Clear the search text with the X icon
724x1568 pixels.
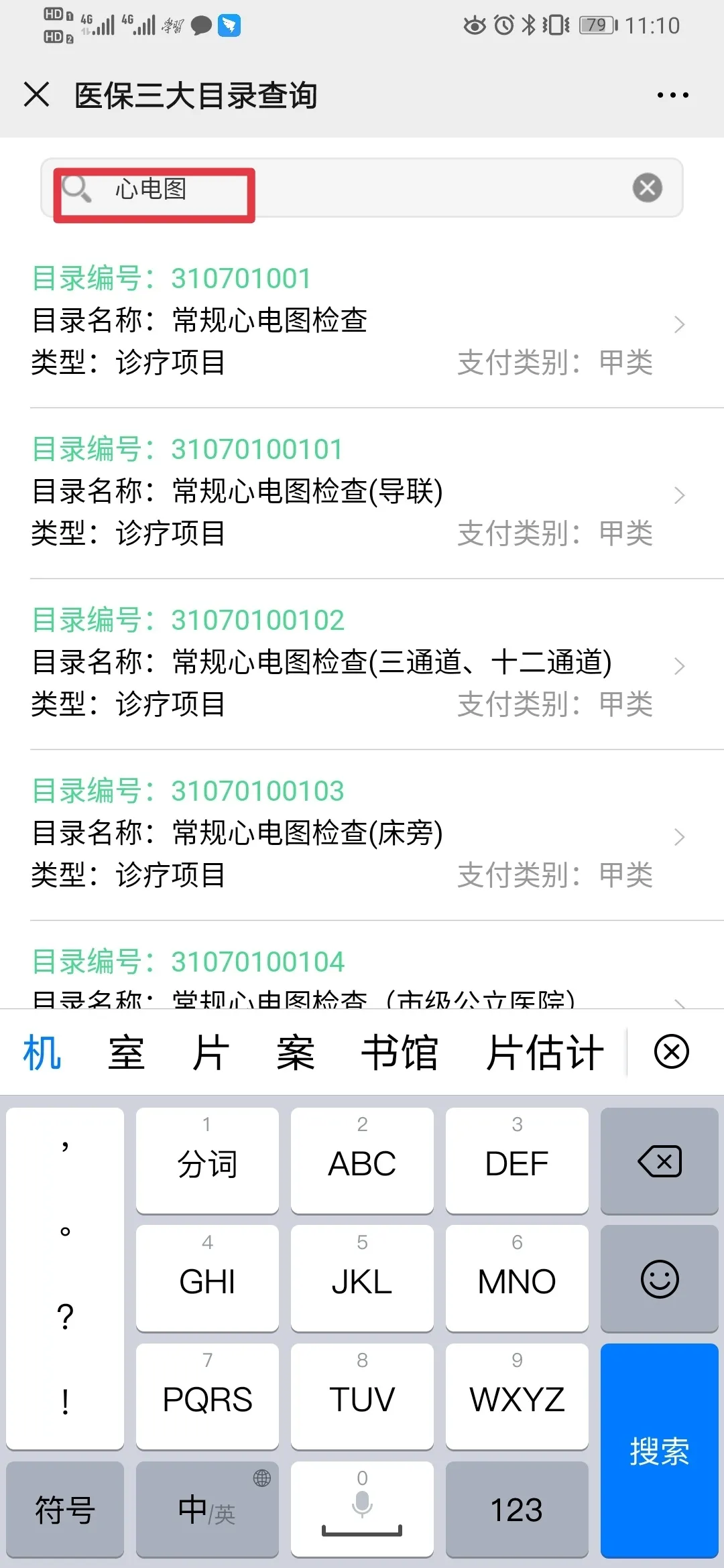[x=647, y=188]
